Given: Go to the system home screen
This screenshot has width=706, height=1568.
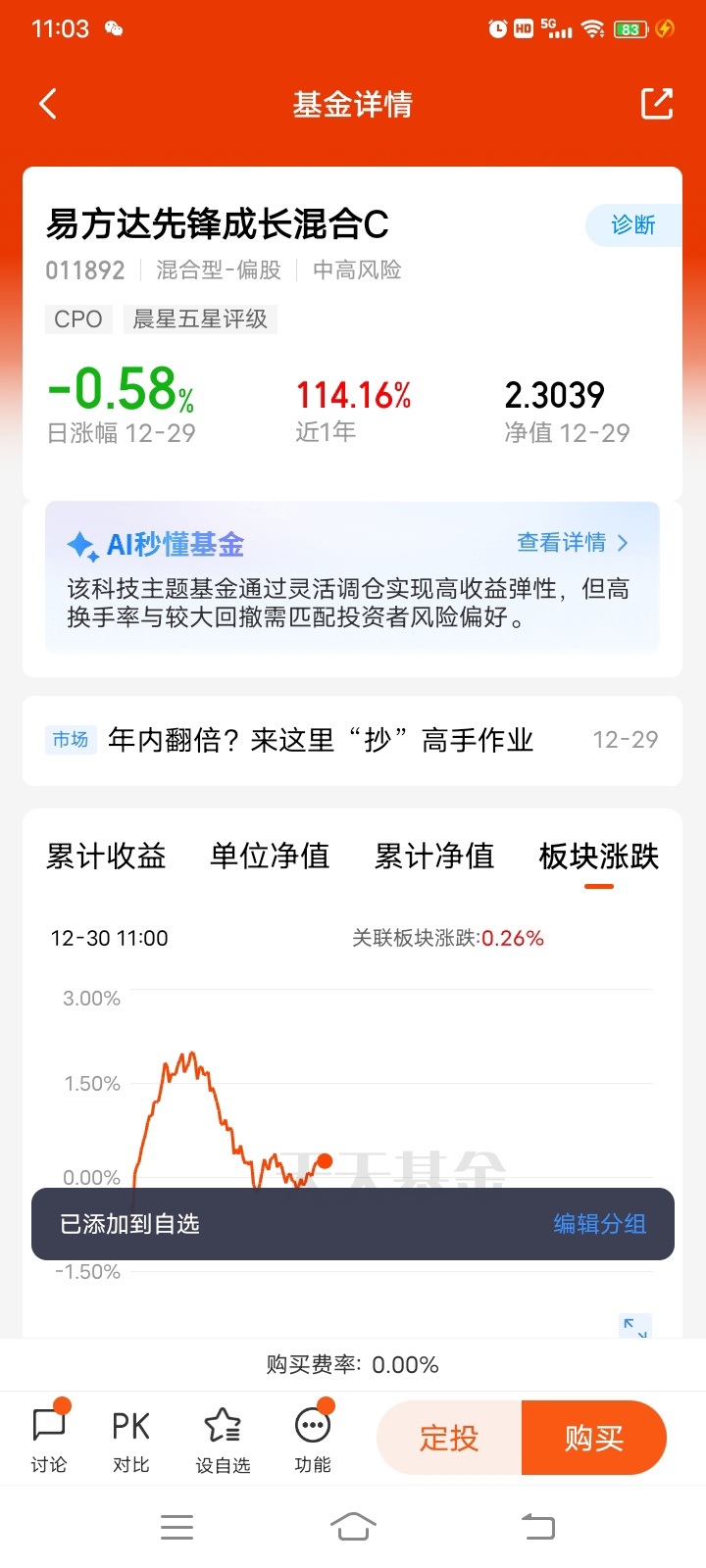Looking at the screenshot, I should tap(353, 1526).
